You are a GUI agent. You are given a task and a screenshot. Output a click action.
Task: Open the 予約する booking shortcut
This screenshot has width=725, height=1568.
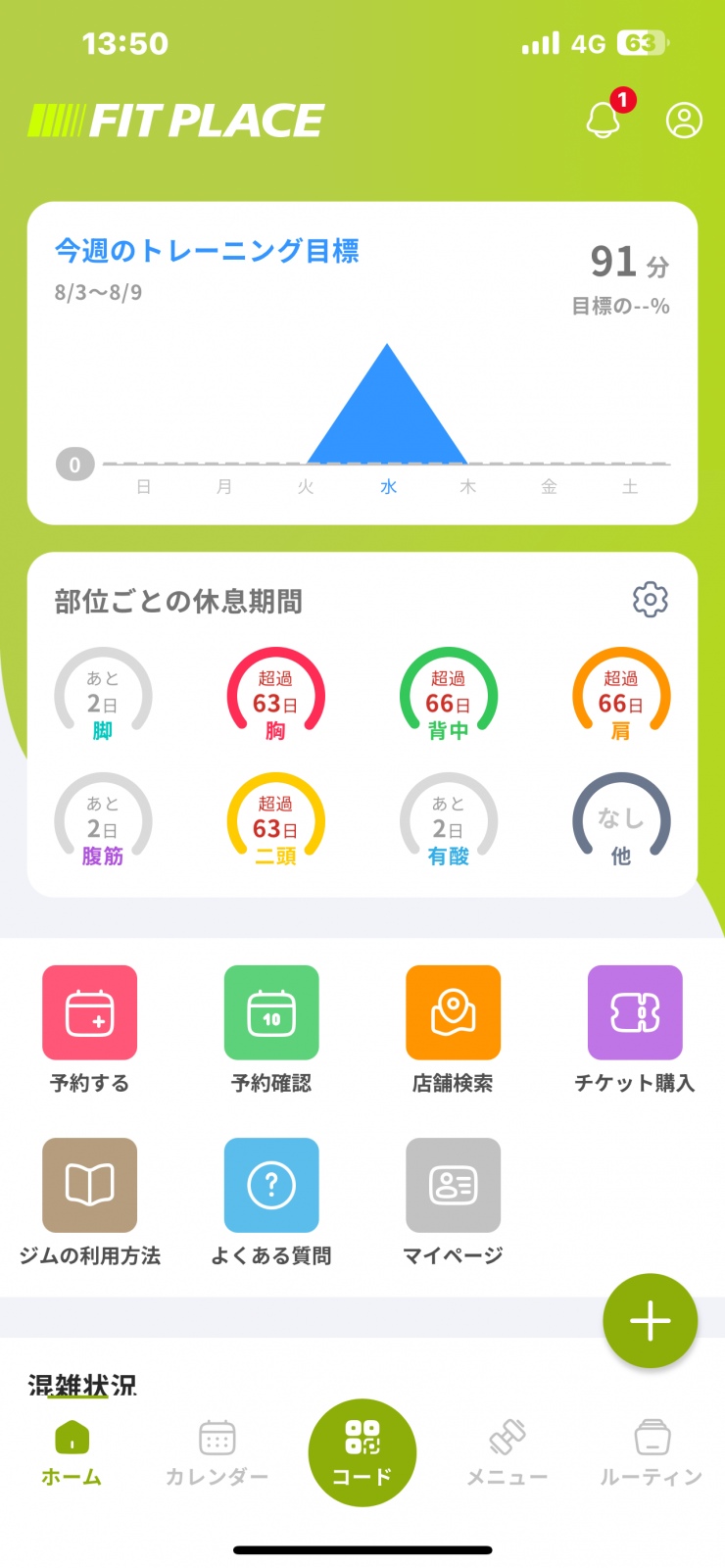pyautogui.click(x=90, y=1013)
